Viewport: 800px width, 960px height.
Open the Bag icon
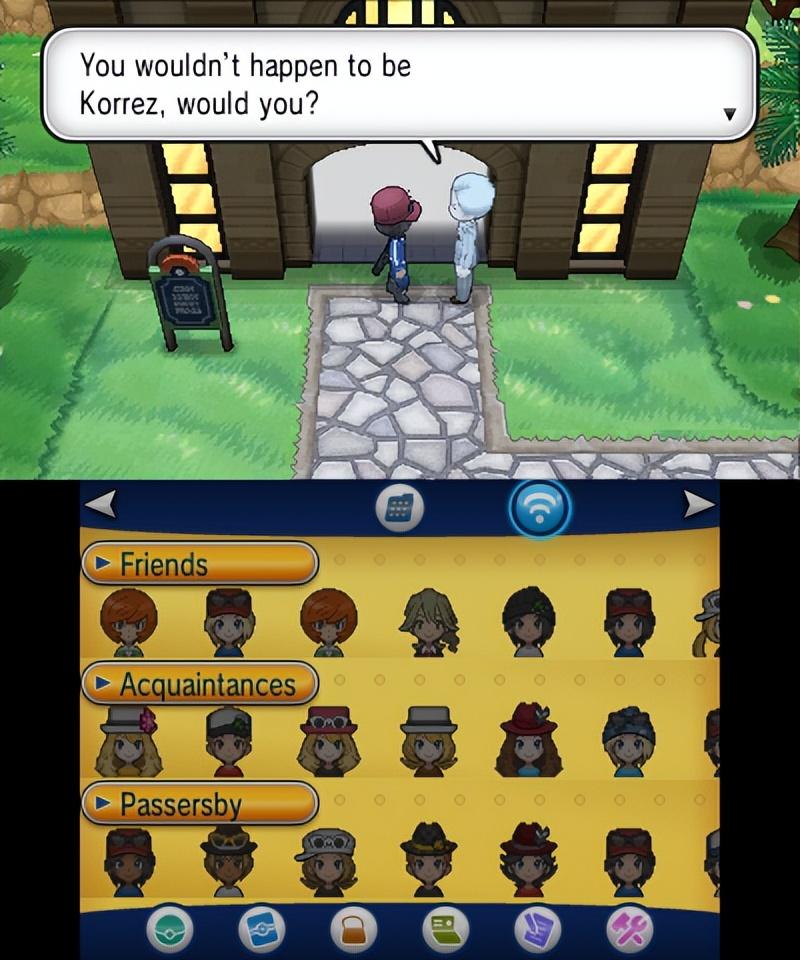point(351,932)
